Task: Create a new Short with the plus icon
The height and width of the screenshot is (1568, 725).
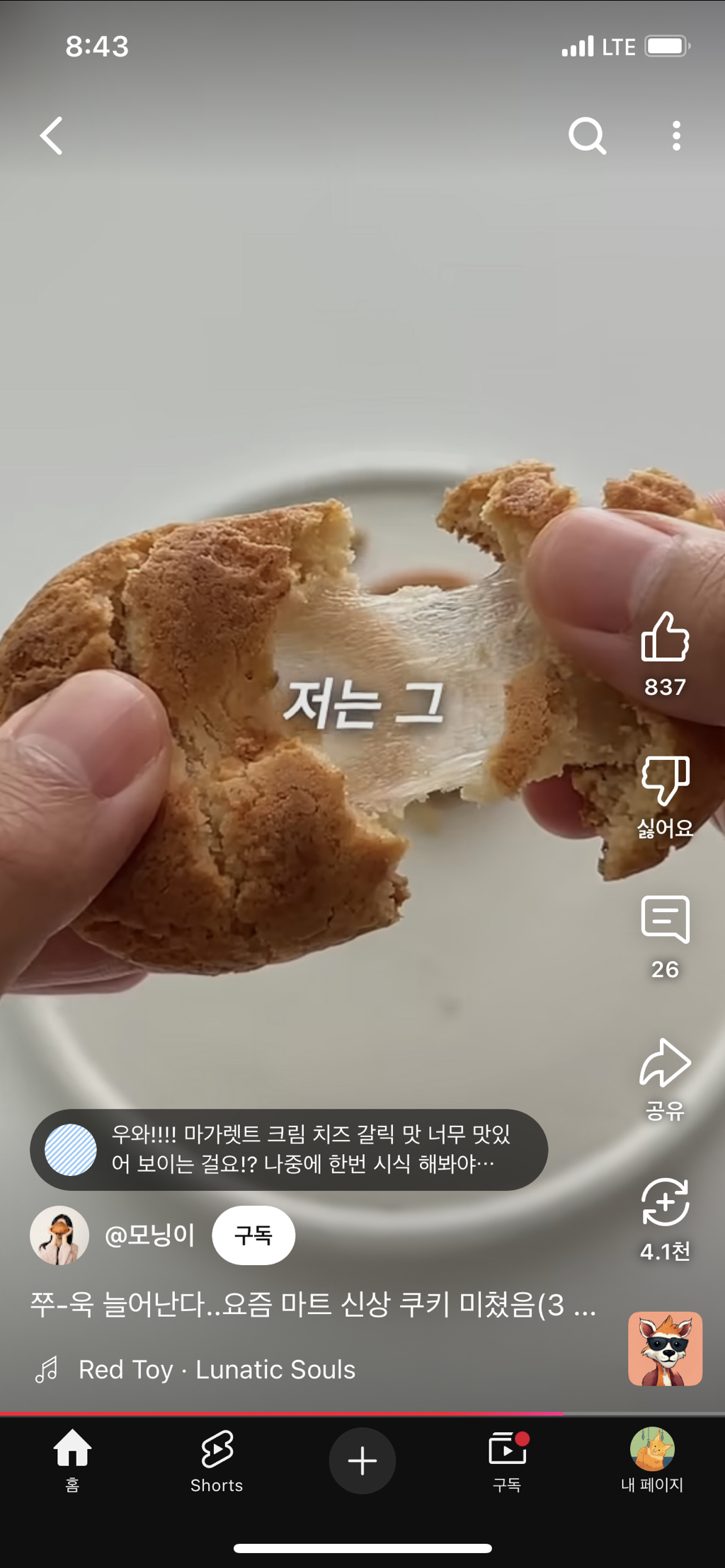Action: click(x=362, y=1460)
